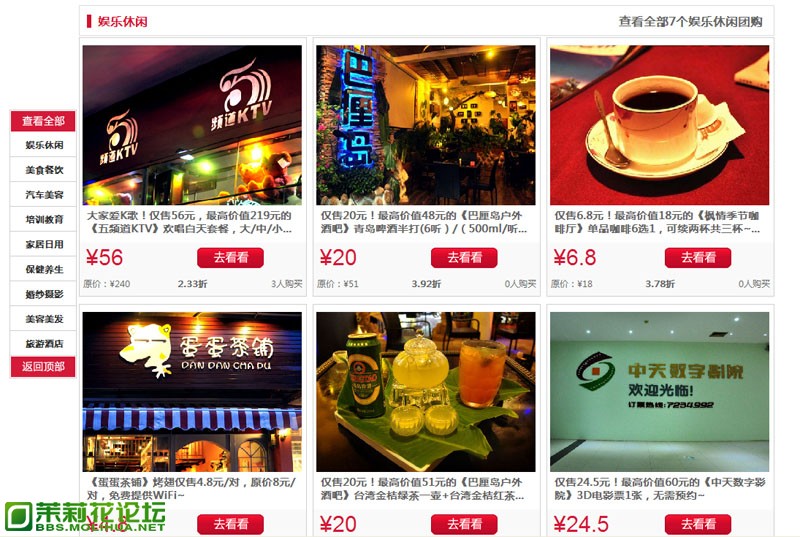This screenshot has width=800, height=537.
Task: Tap 返回顶部 to return to top
Action: tap(43, 367)
